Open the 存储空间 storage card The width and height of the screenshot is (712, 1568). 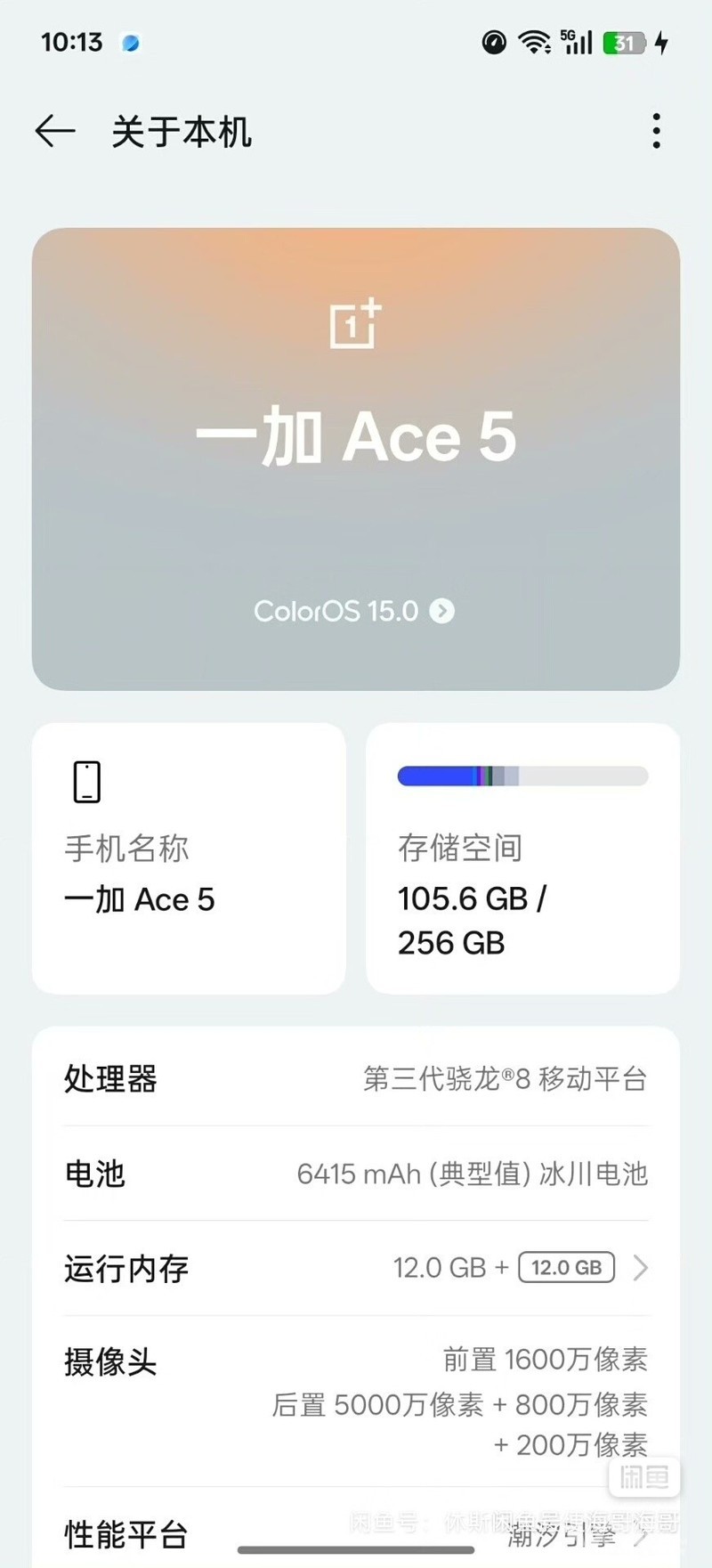(522, 857)
